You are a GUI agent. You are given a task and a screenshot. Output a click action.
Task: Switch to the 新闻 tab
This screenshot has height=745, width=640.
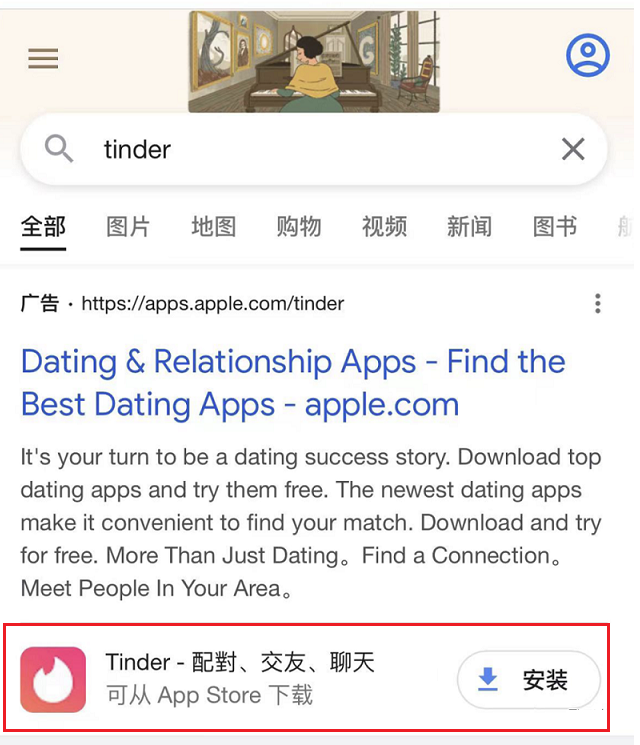coord(469,227)
